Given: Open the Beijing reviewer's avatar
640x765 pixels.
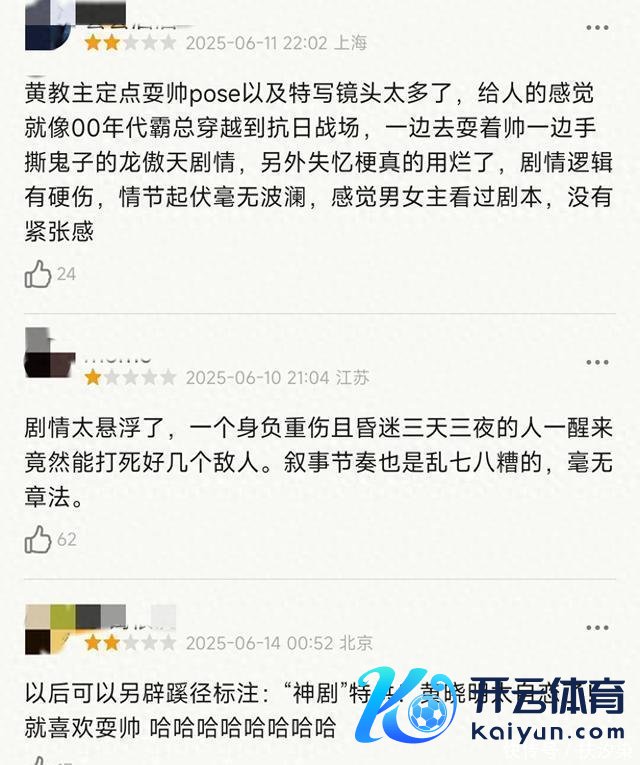Looking at the screenshot, I should pyautogui.click(x=50, y=625).
